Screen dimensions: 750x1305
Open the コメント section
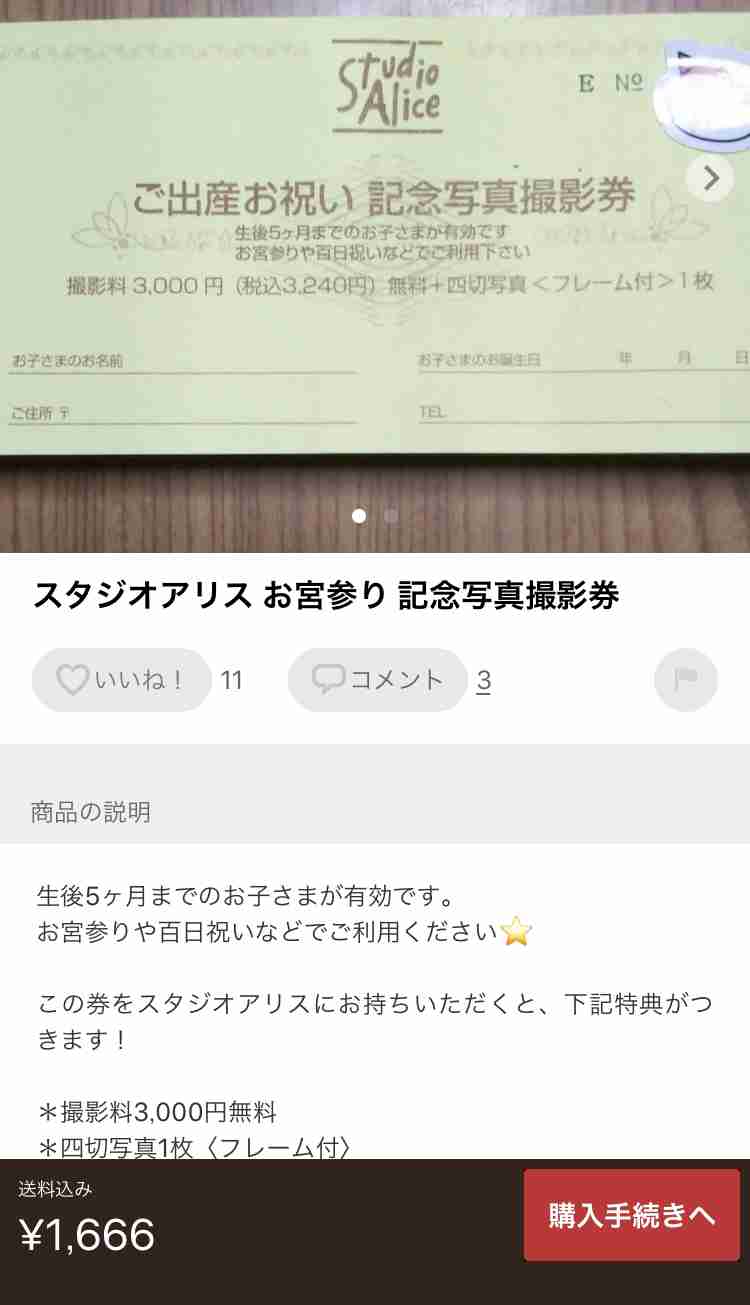[377, 680]
